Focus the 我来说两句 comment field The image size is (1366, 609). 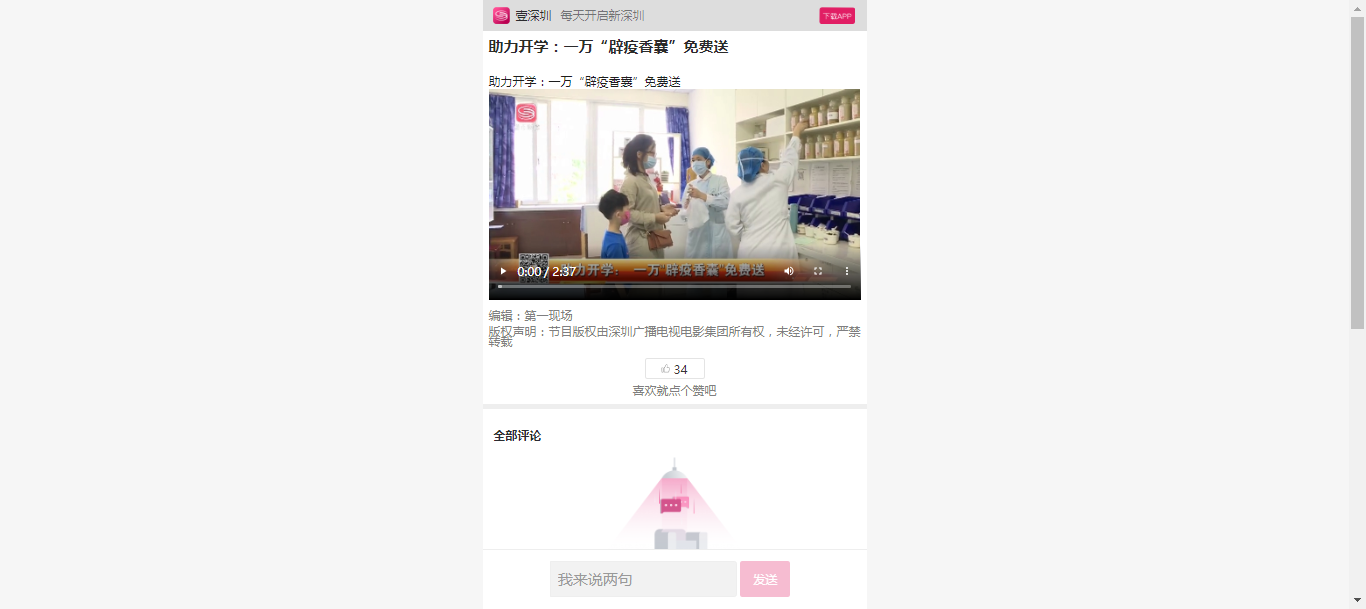click(x=643, y=579)
